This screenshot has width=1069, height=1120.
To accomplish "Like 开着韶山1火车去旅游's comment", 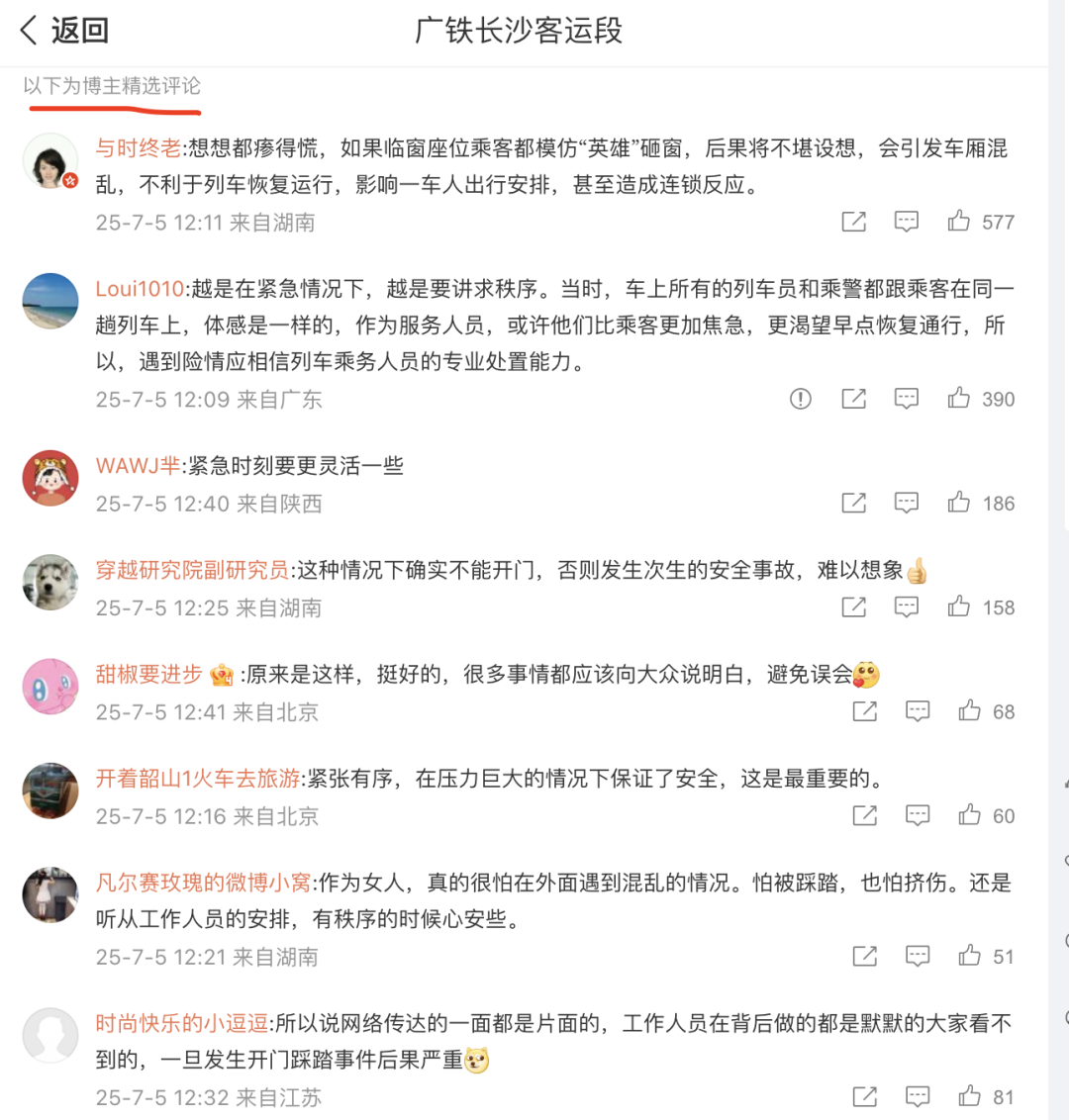I will 969,815.
